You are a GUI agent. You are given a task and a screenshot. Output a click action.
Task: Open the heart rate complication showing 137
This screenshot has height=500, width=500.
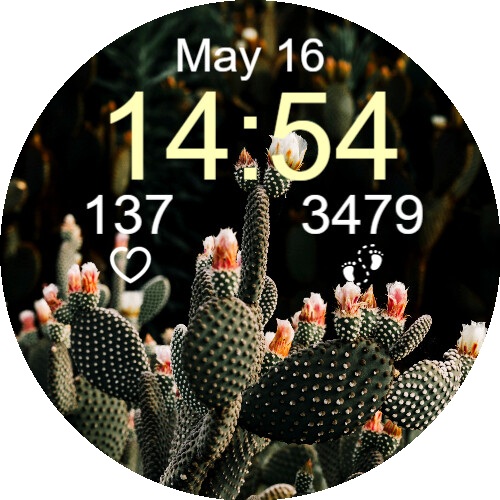tap(130, 238)
